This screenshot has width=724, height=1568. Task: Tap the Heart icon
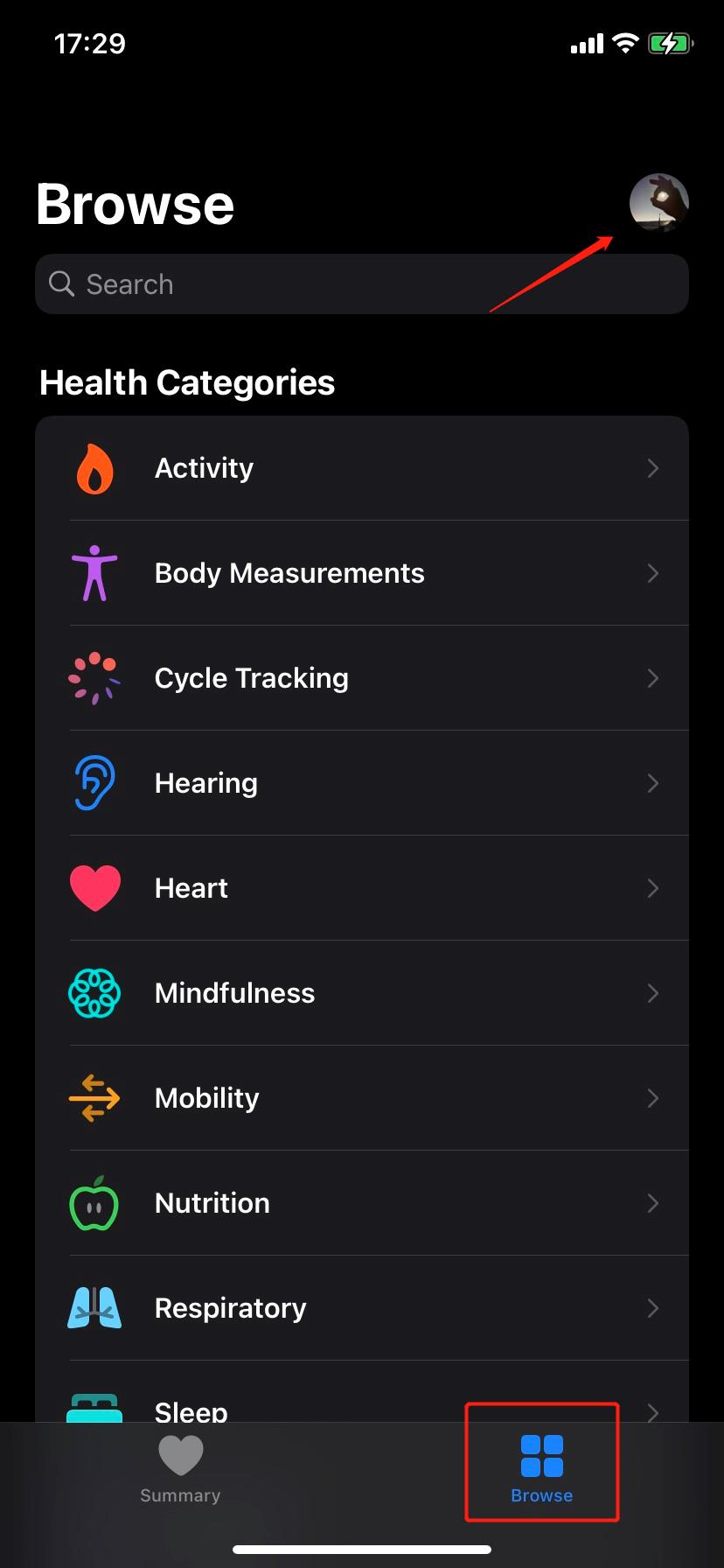point(95,888)
